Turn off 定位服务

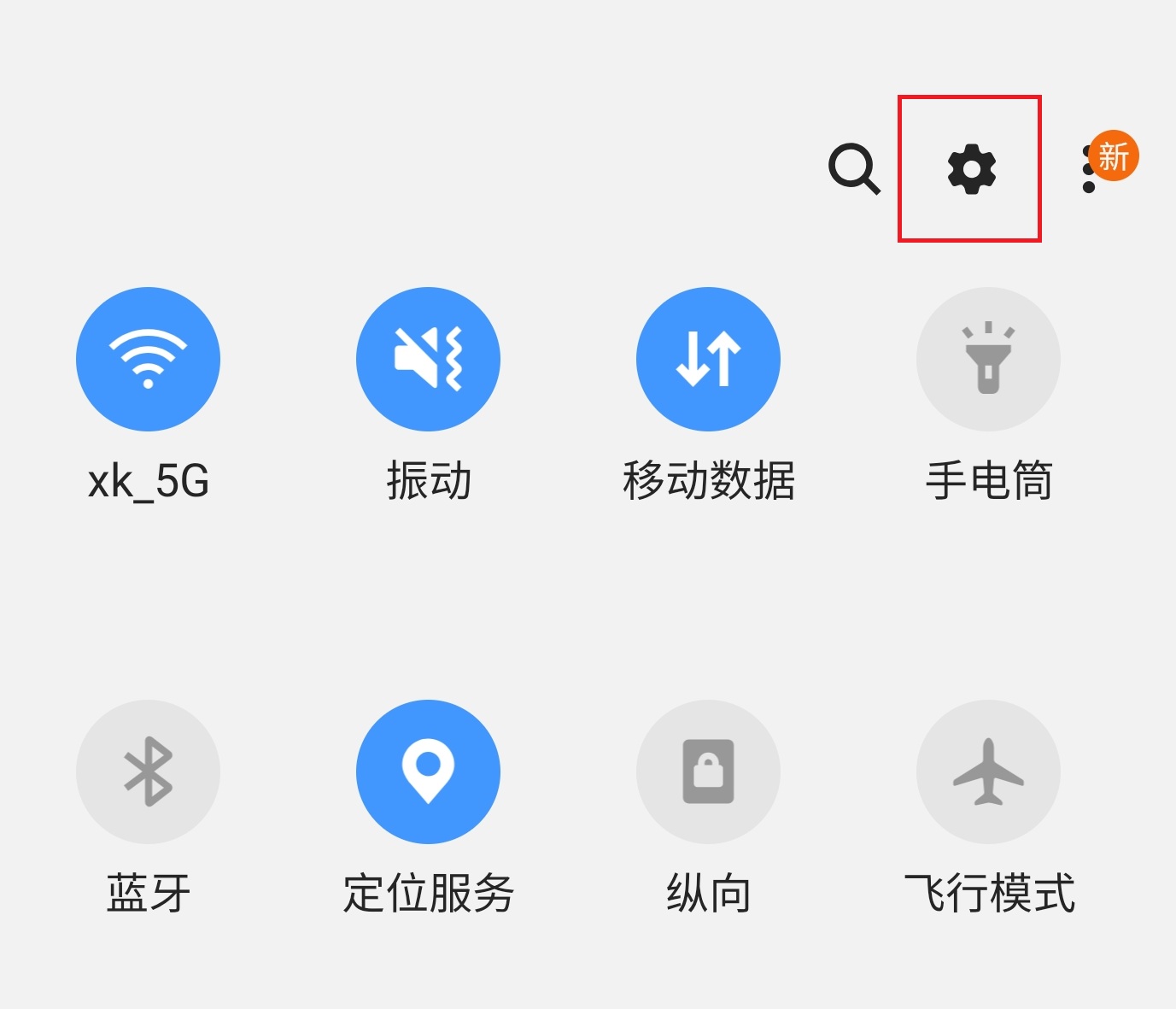tap(428, 771)
